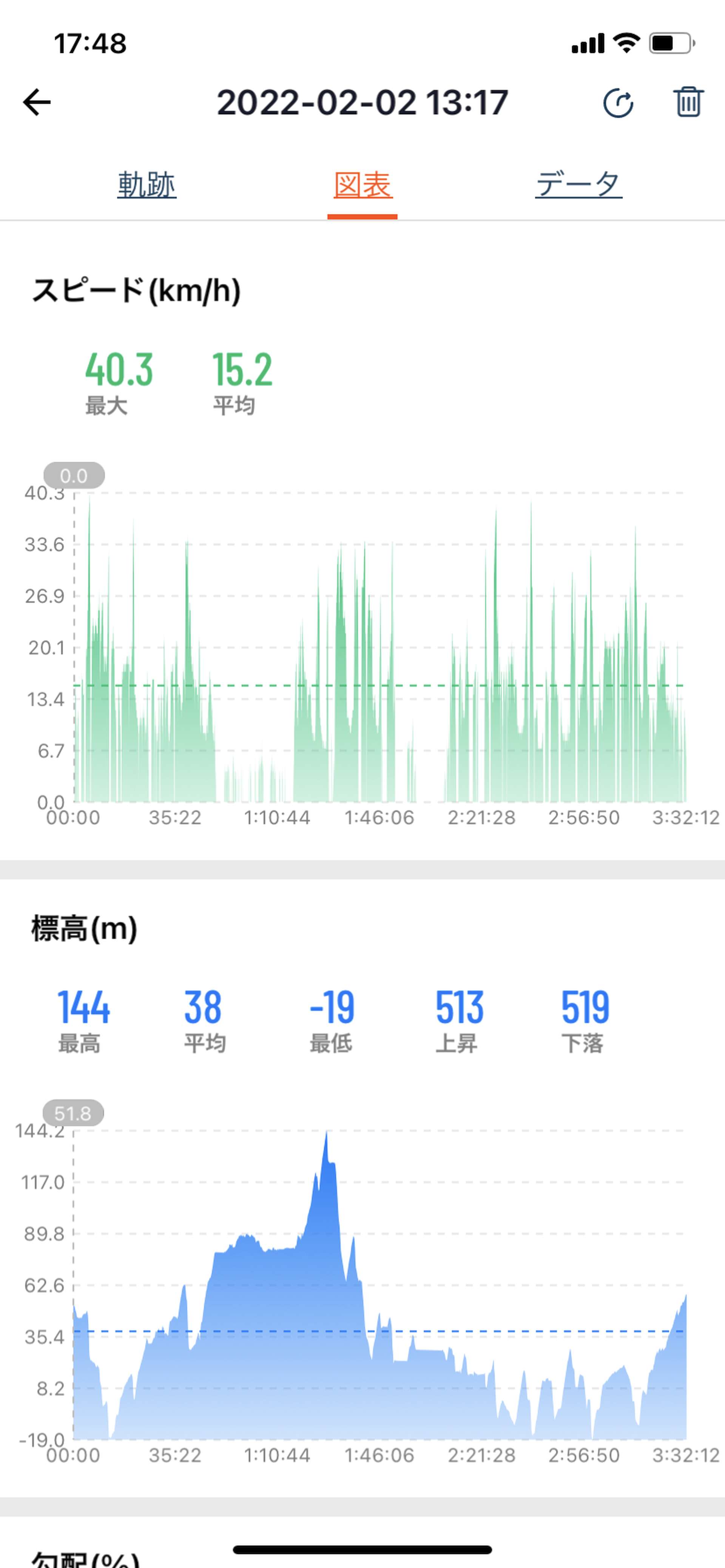This screenshot has width=725, height=1568.
Task: Delete this record with trash icon
Action: coord(688,102)
